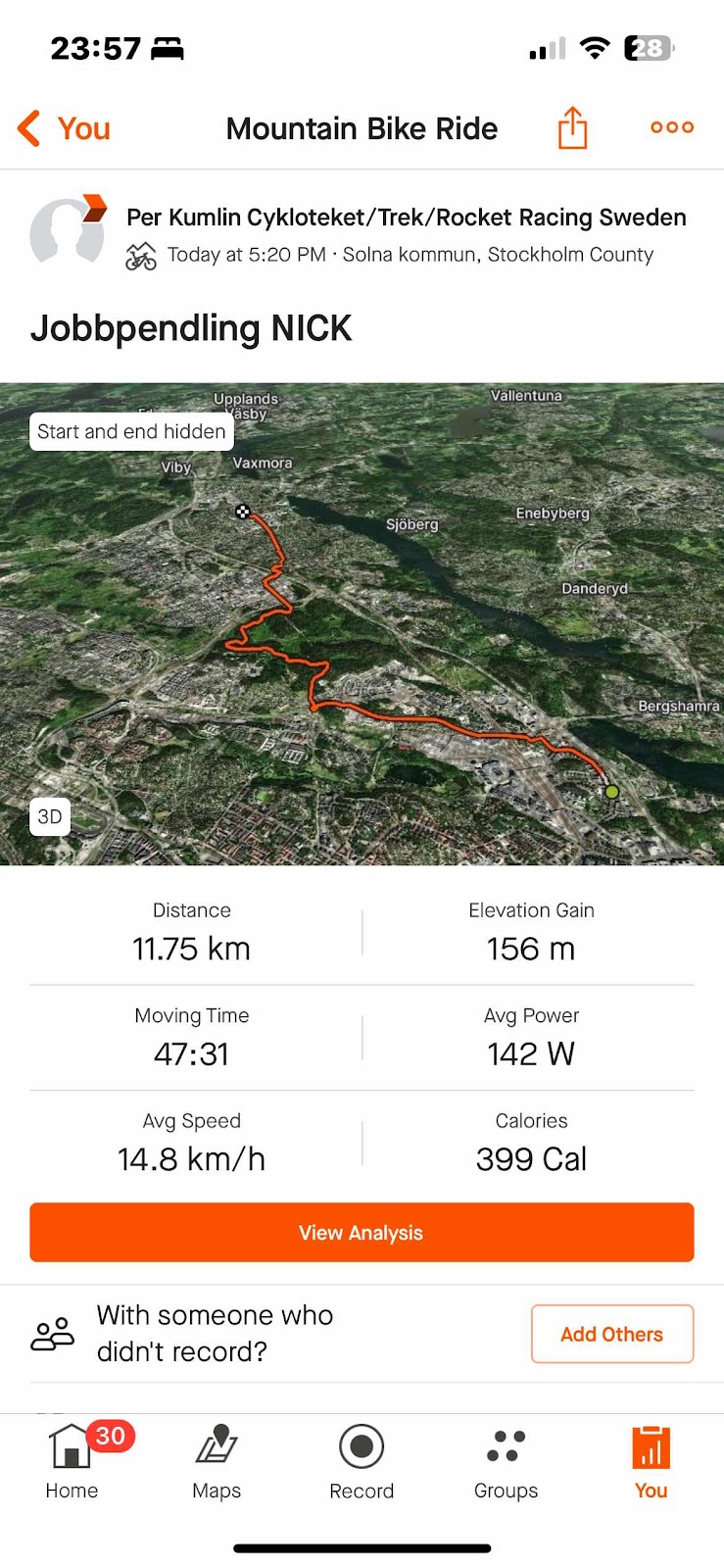Select the You tab

click(x=651, y=1462)
